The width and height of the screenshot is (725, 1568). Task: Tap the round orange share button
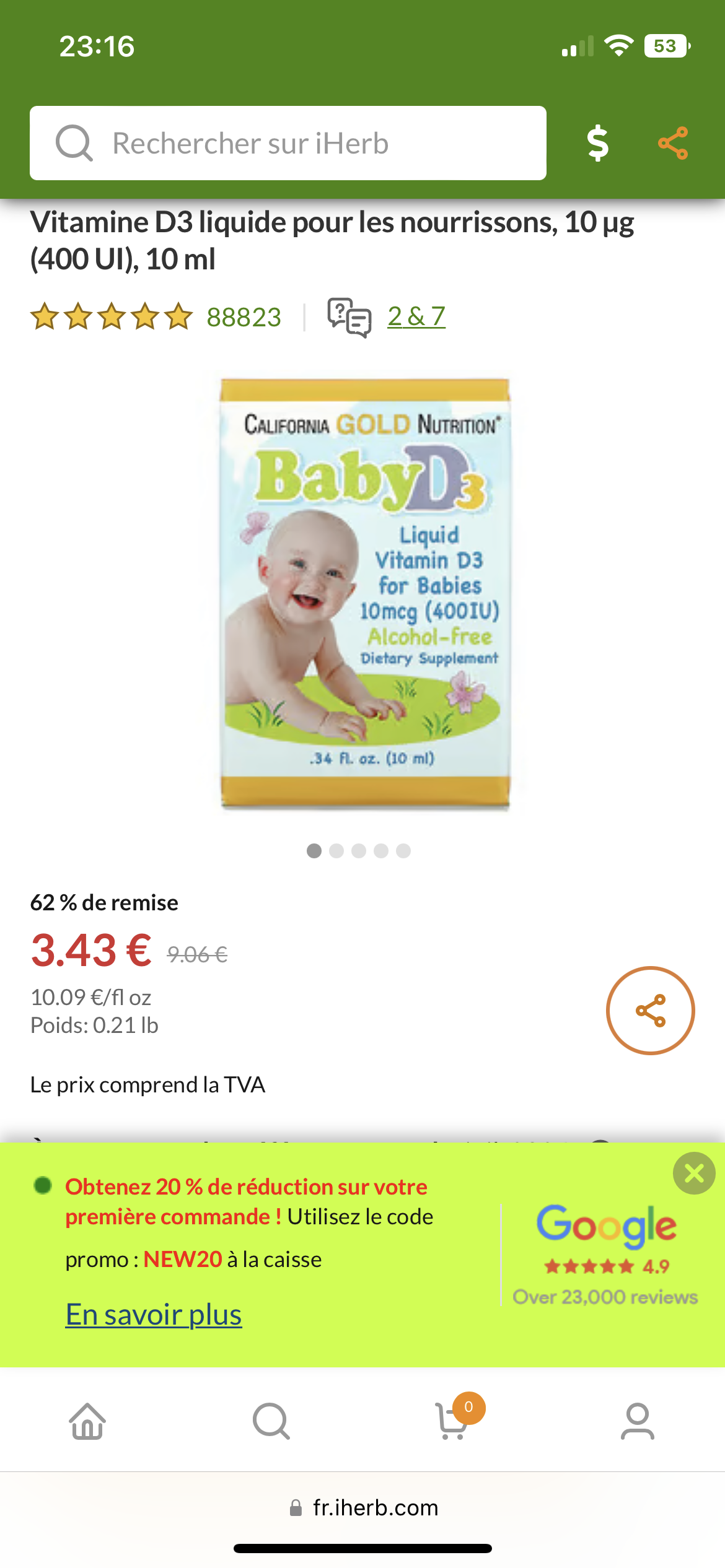(x=650, y=1011)
